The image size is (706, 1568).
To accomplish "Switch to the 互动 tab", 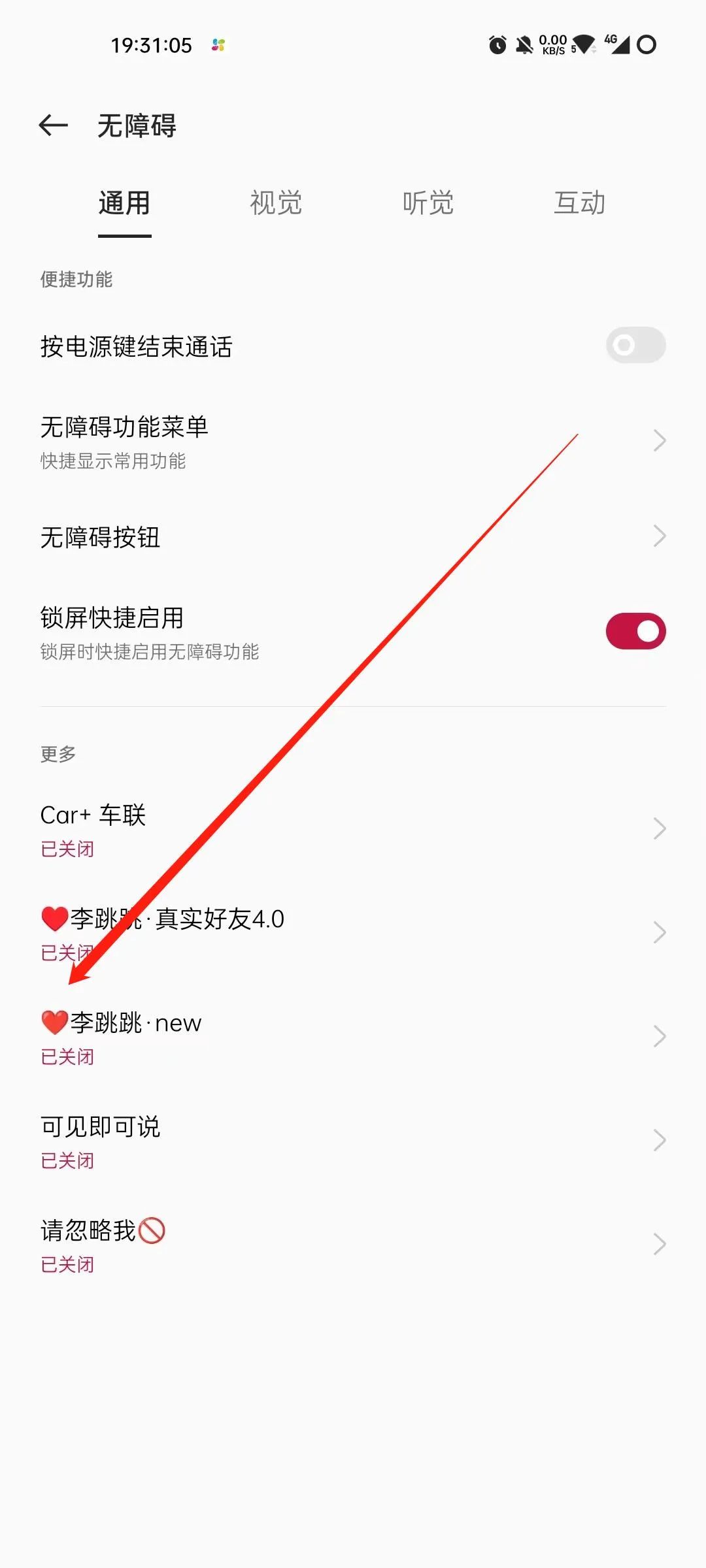I will pos(579,203).
